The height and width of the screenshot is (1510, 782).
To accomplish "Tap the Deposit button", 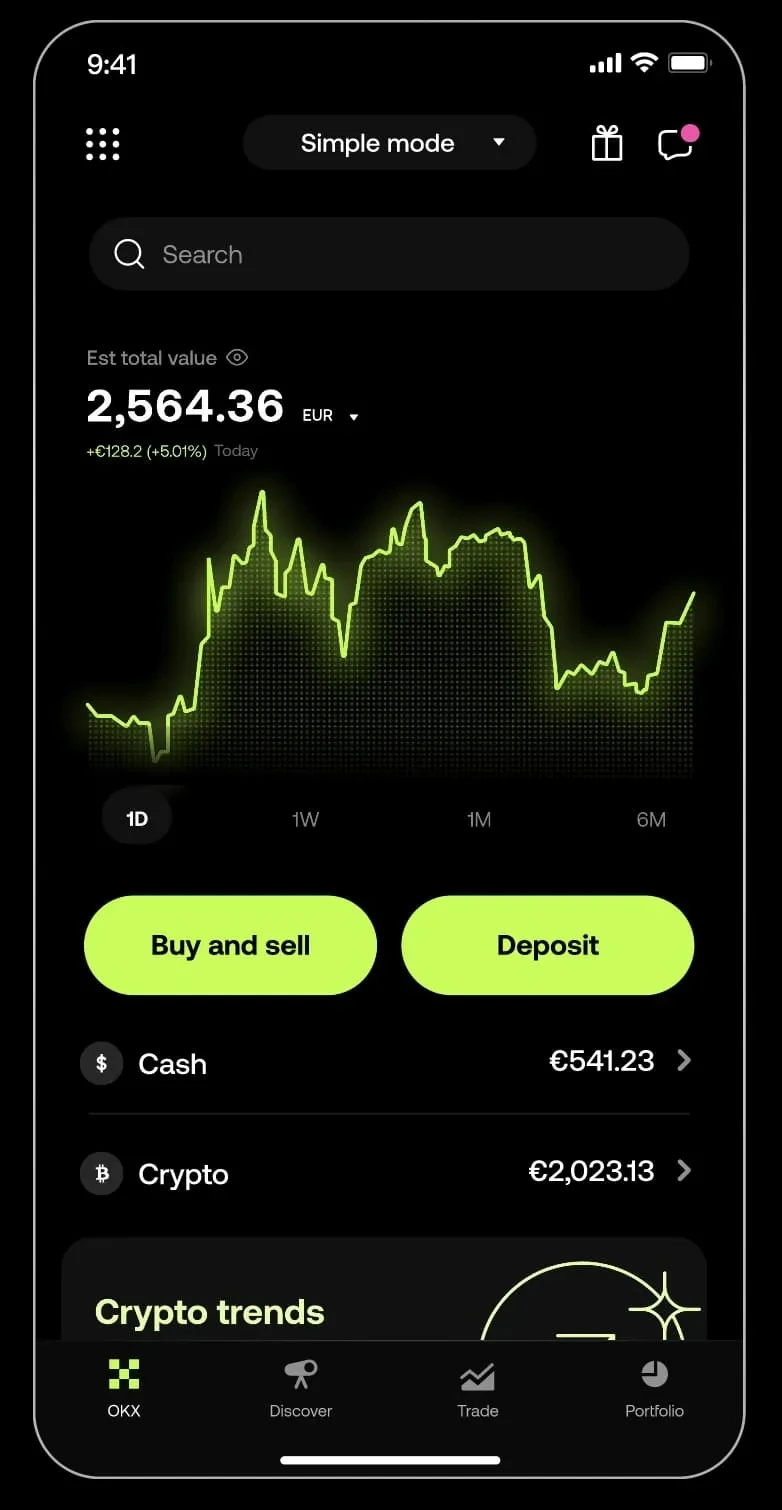I will point(547,945).
